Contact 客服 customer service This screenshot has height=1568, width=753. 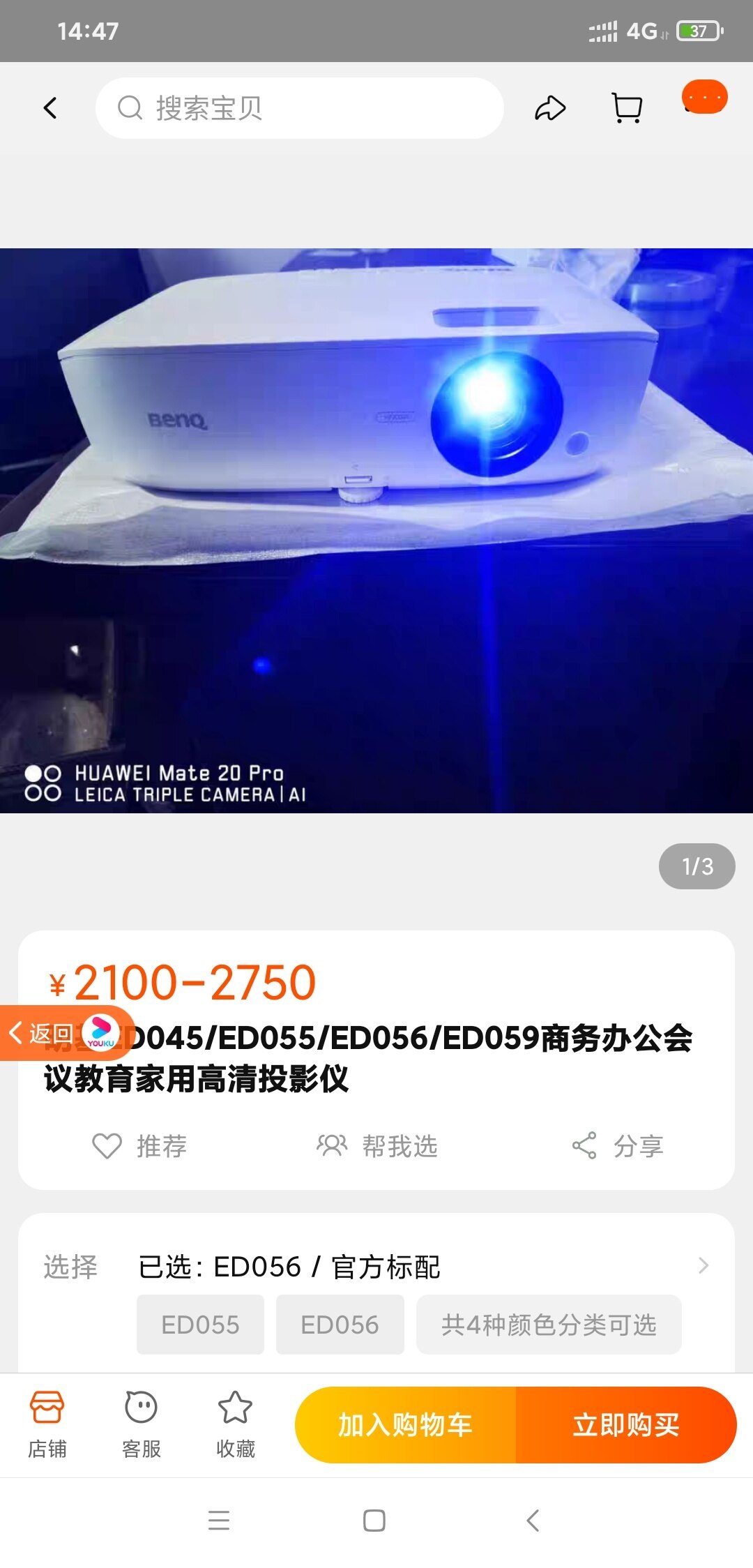[141, 1424]
